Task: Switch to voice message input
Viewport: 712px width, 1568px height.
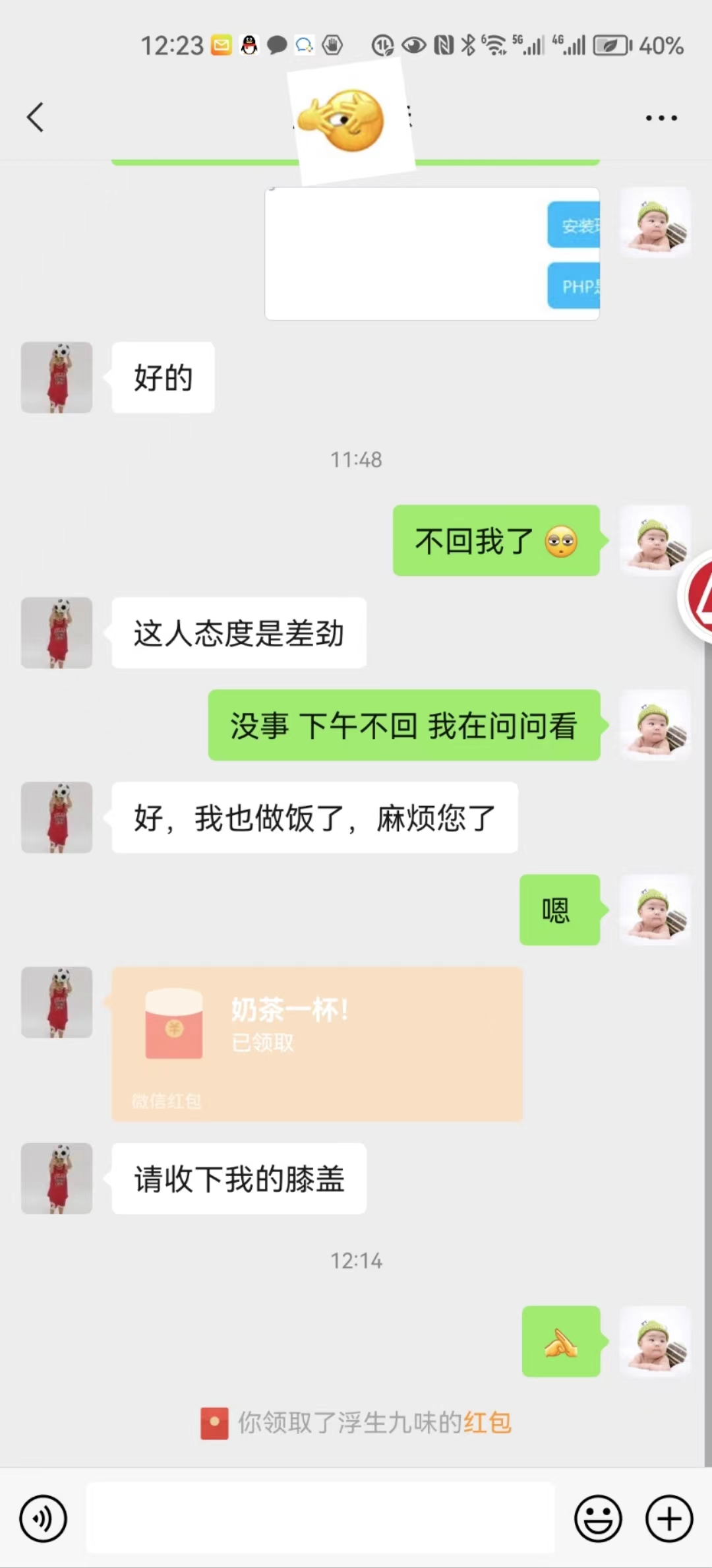Action: tap(44, 1519)
